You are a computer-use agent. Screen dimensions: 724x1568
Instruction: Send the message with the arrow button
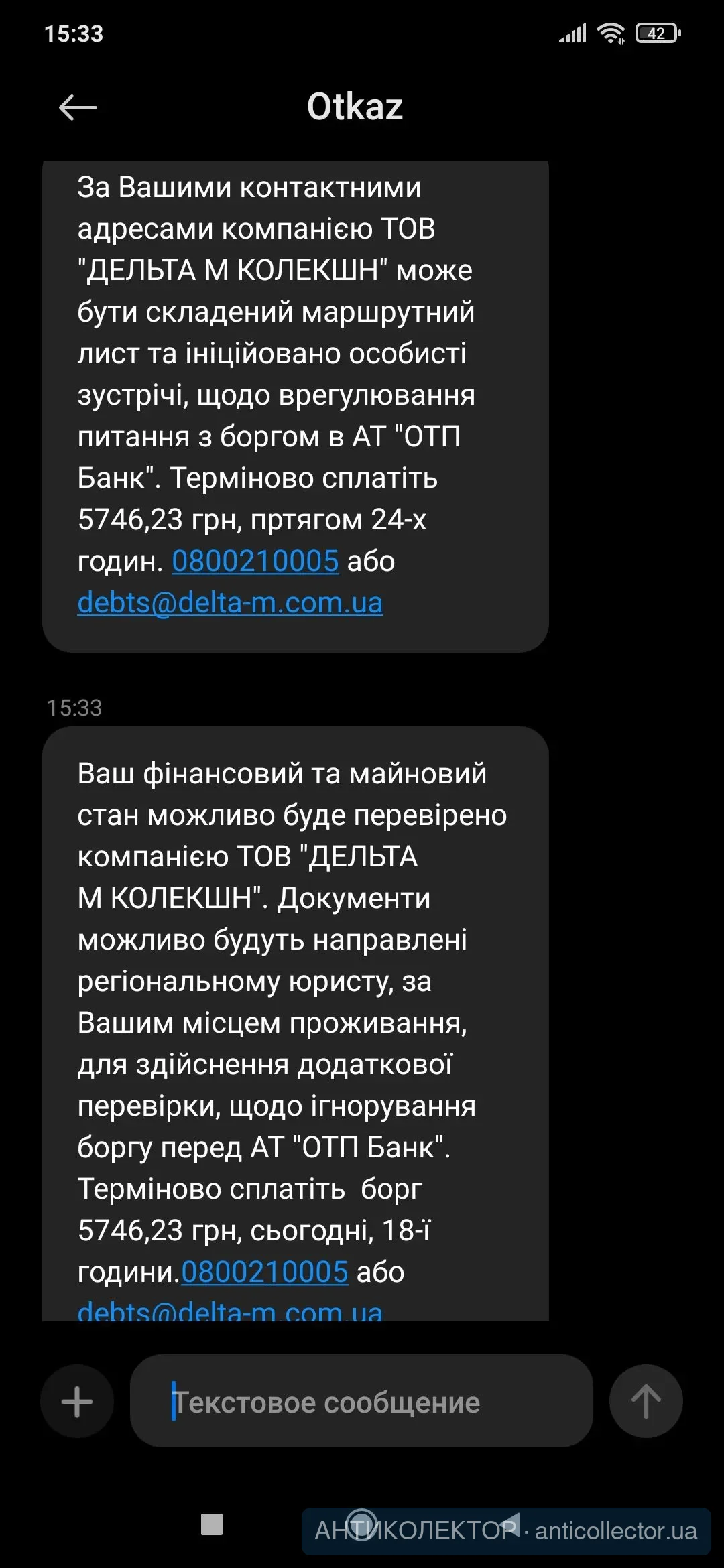click(x=646, y=1402)
